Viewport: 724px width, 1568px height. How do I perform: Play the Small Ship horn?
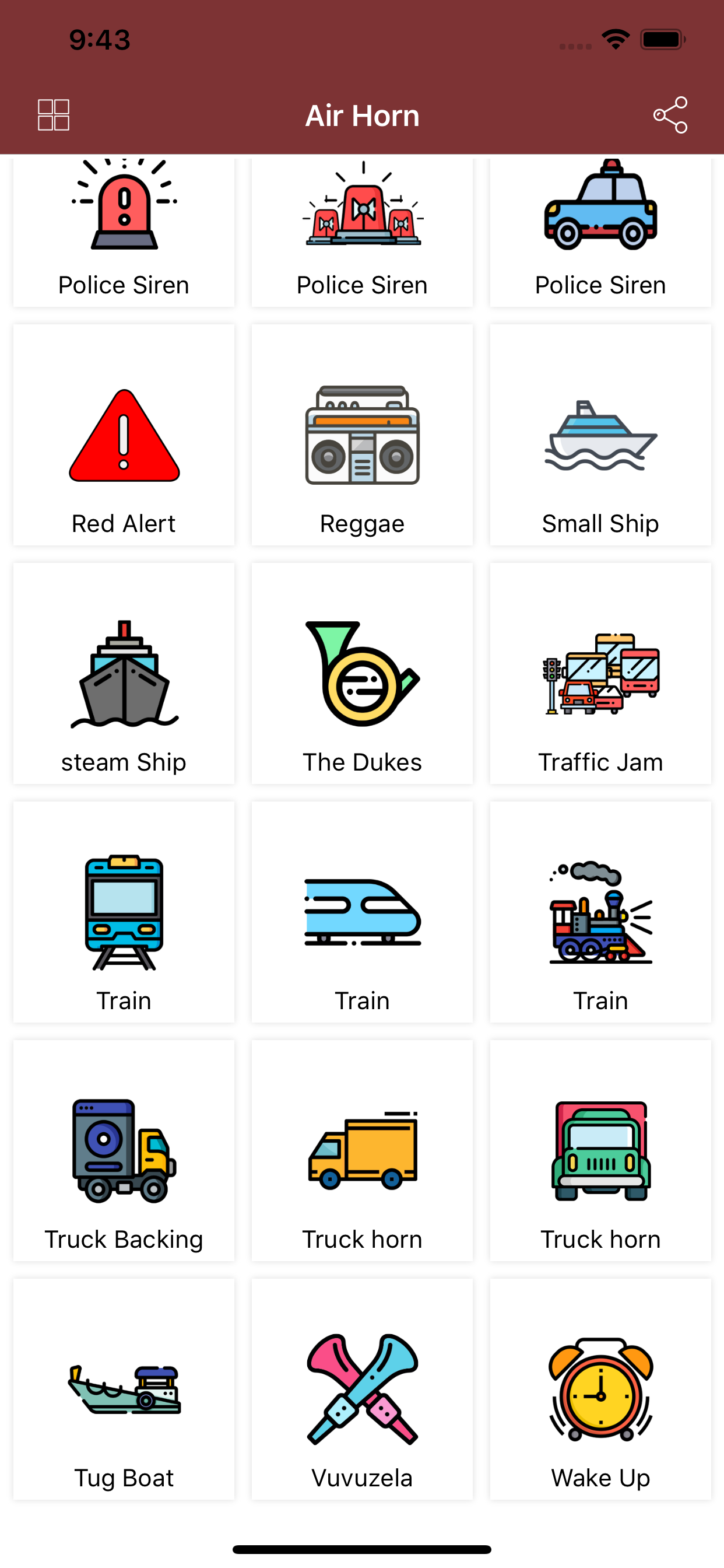[600, 435]
